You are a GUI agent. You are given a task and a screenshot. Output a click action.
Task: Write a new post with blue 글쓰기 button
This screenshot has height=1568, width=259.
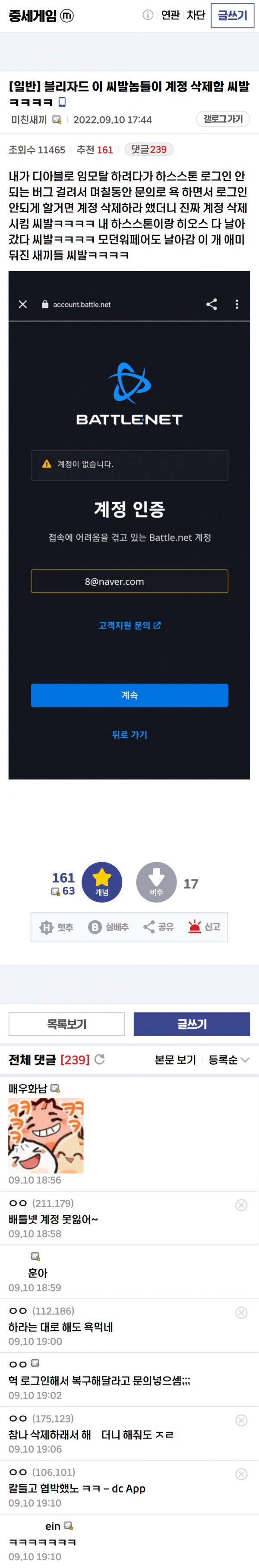tap(192, 1024)
